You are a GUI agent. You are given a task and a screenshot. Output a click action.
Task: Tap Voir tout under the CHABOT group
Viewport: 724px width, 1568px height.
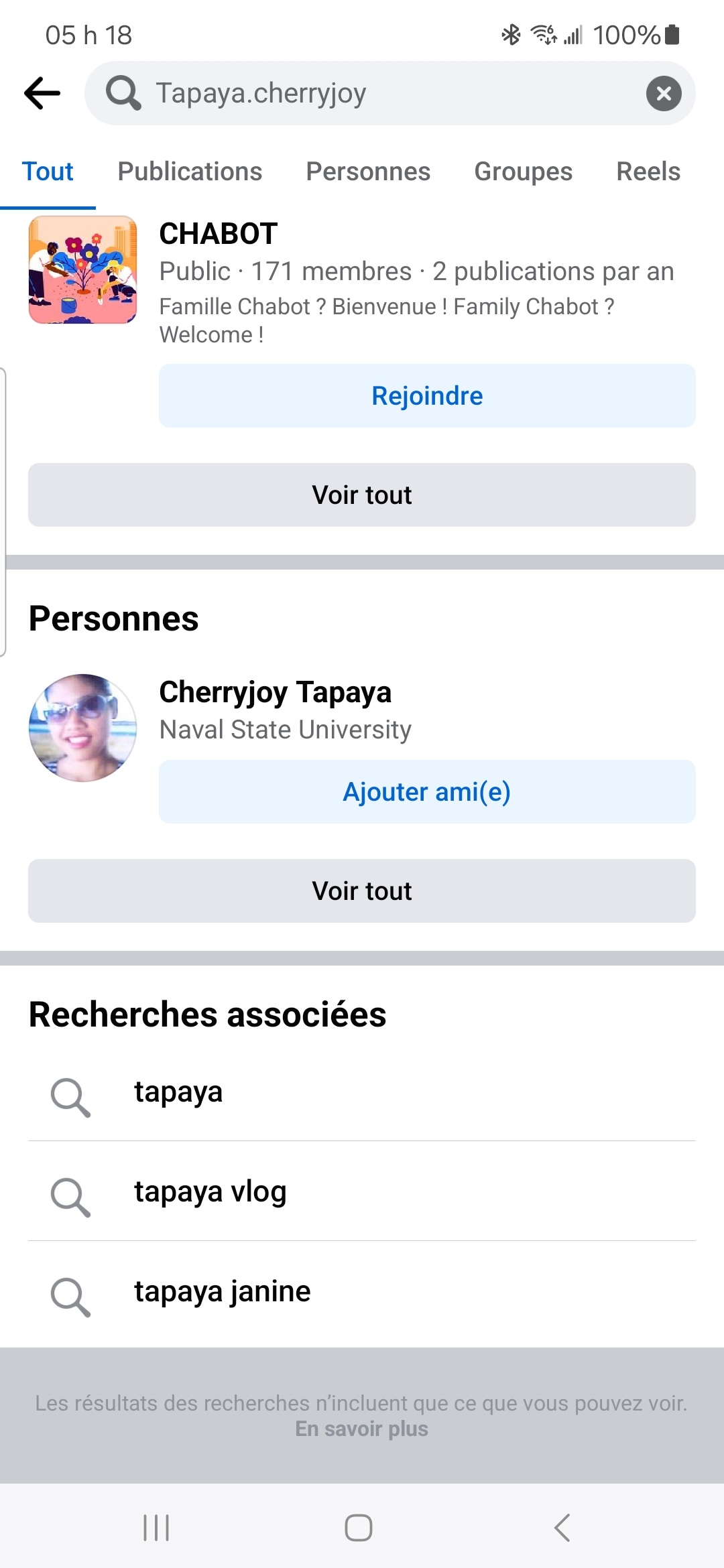click(x=362, y=495)
